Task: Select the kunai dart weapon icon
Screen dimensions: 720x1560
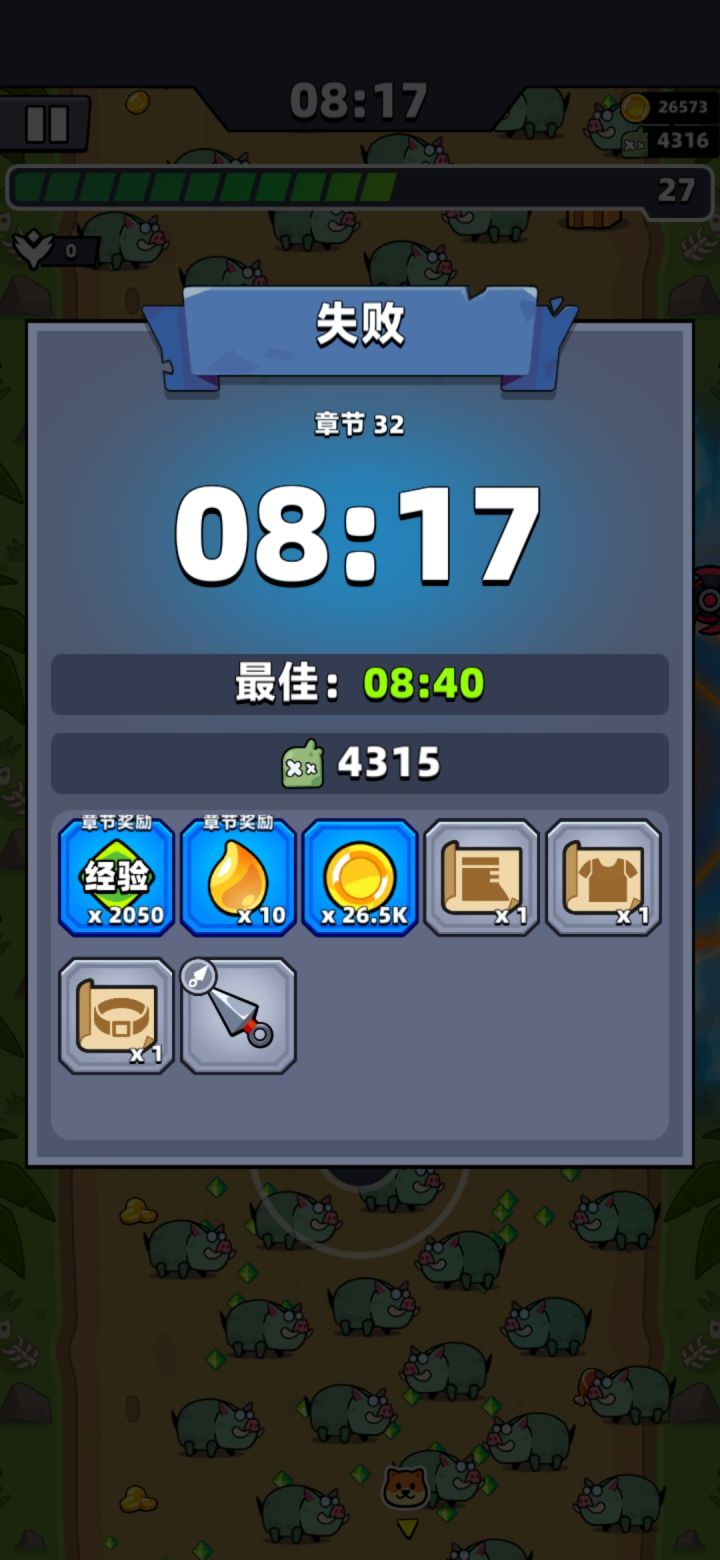Action: pos(238,1015)
